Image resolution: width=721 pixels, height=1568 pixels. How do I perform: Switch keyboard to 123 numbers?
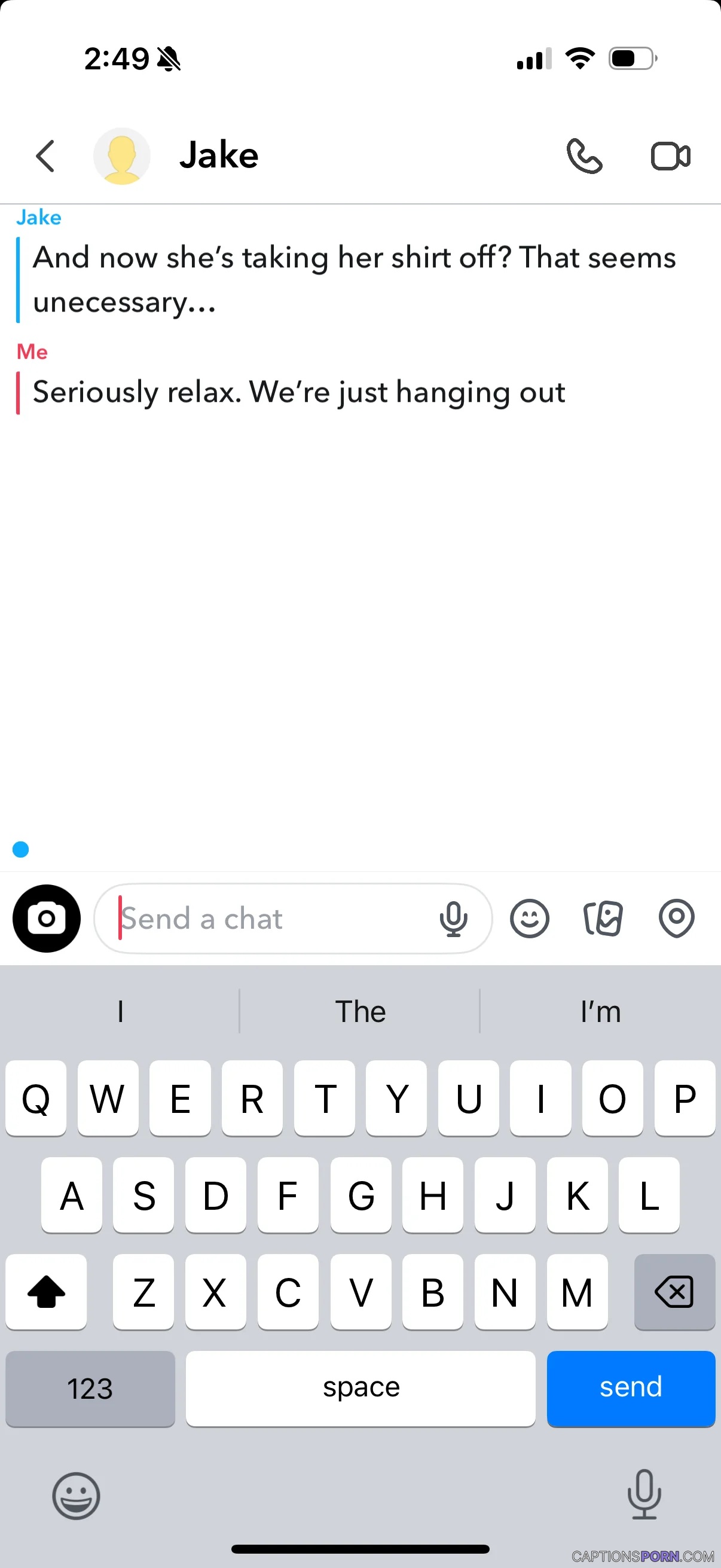(90, 1388)
